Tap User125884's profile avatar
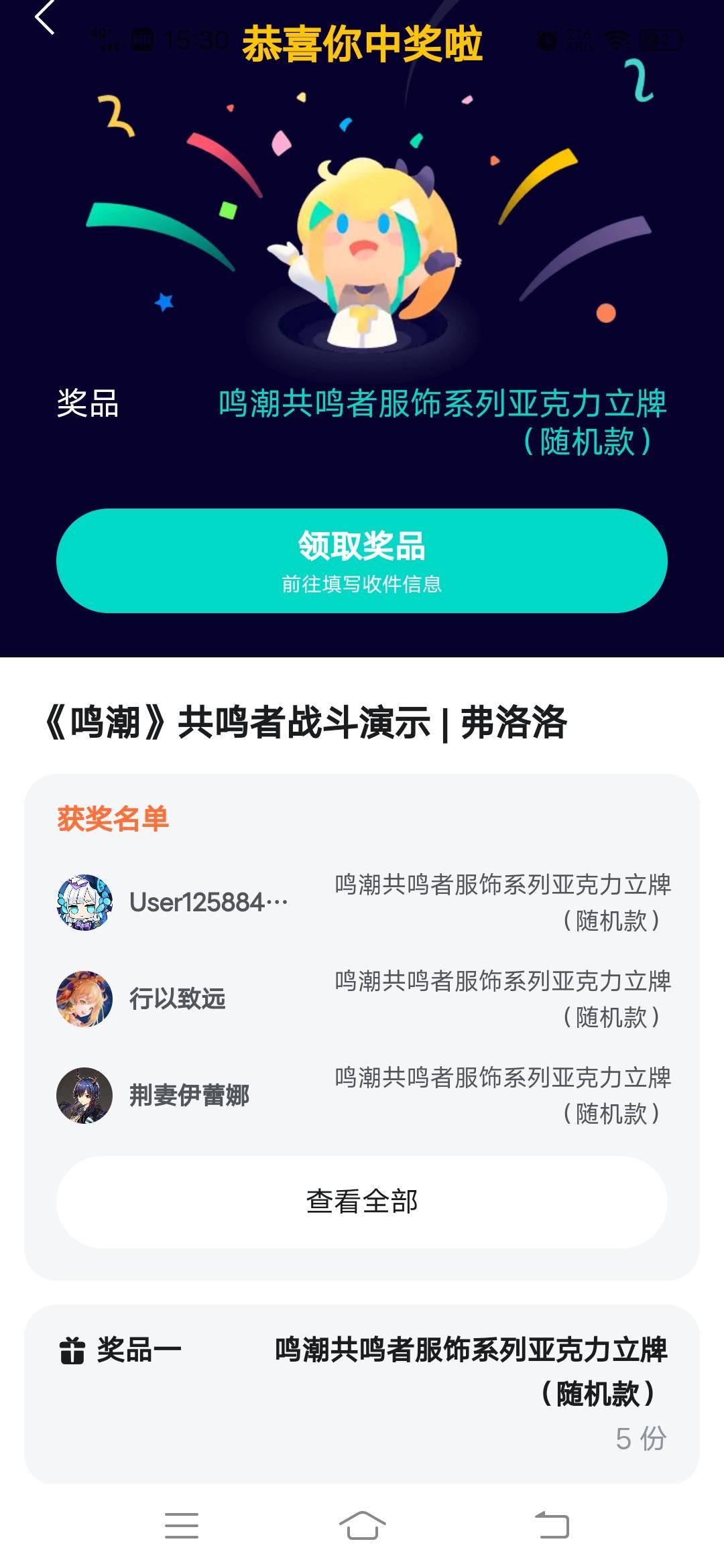This screenshot has width=724, height=1568. (85, 901)
